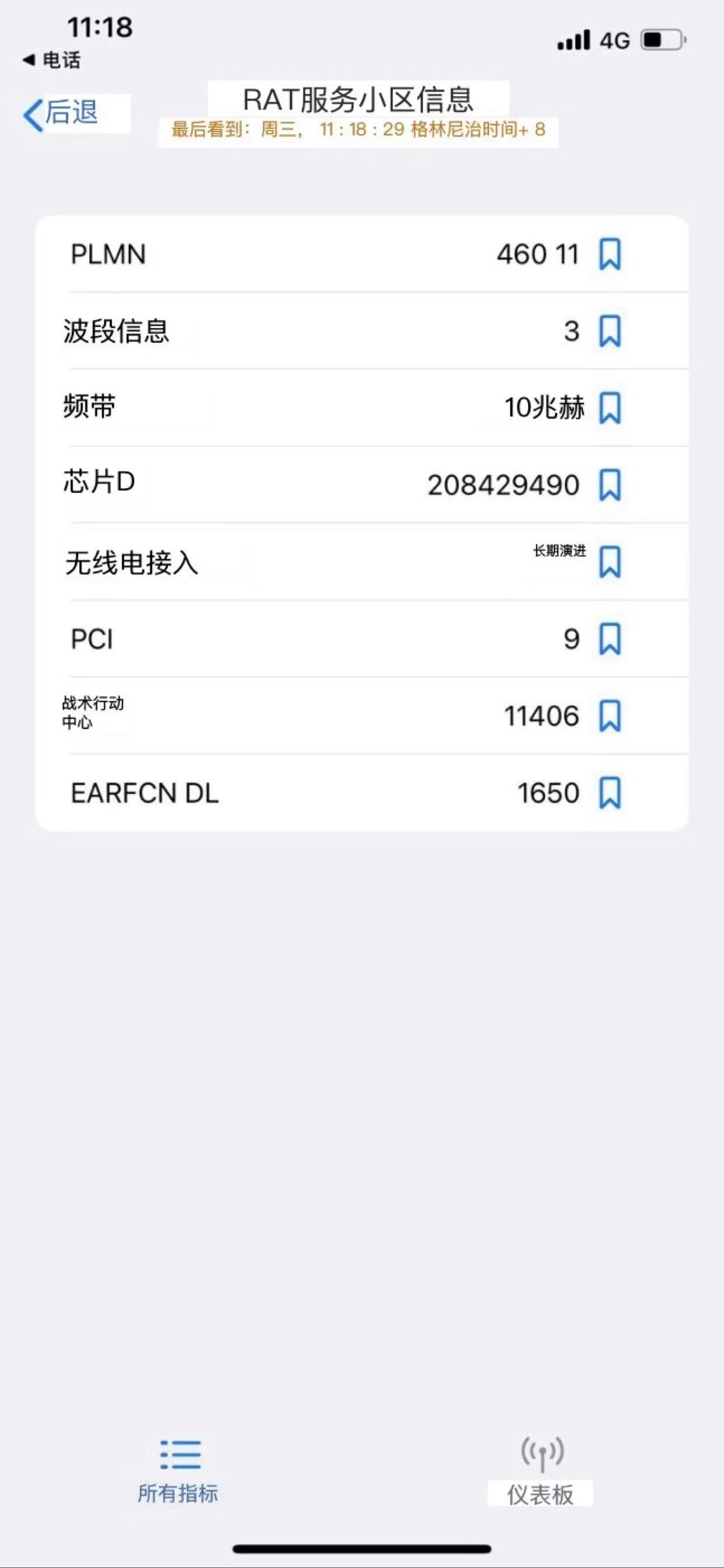Viewport: 724px width, 1568px height.
Task: Bookmark the 战术行动中心 row
Action: (x=610, y=716)
